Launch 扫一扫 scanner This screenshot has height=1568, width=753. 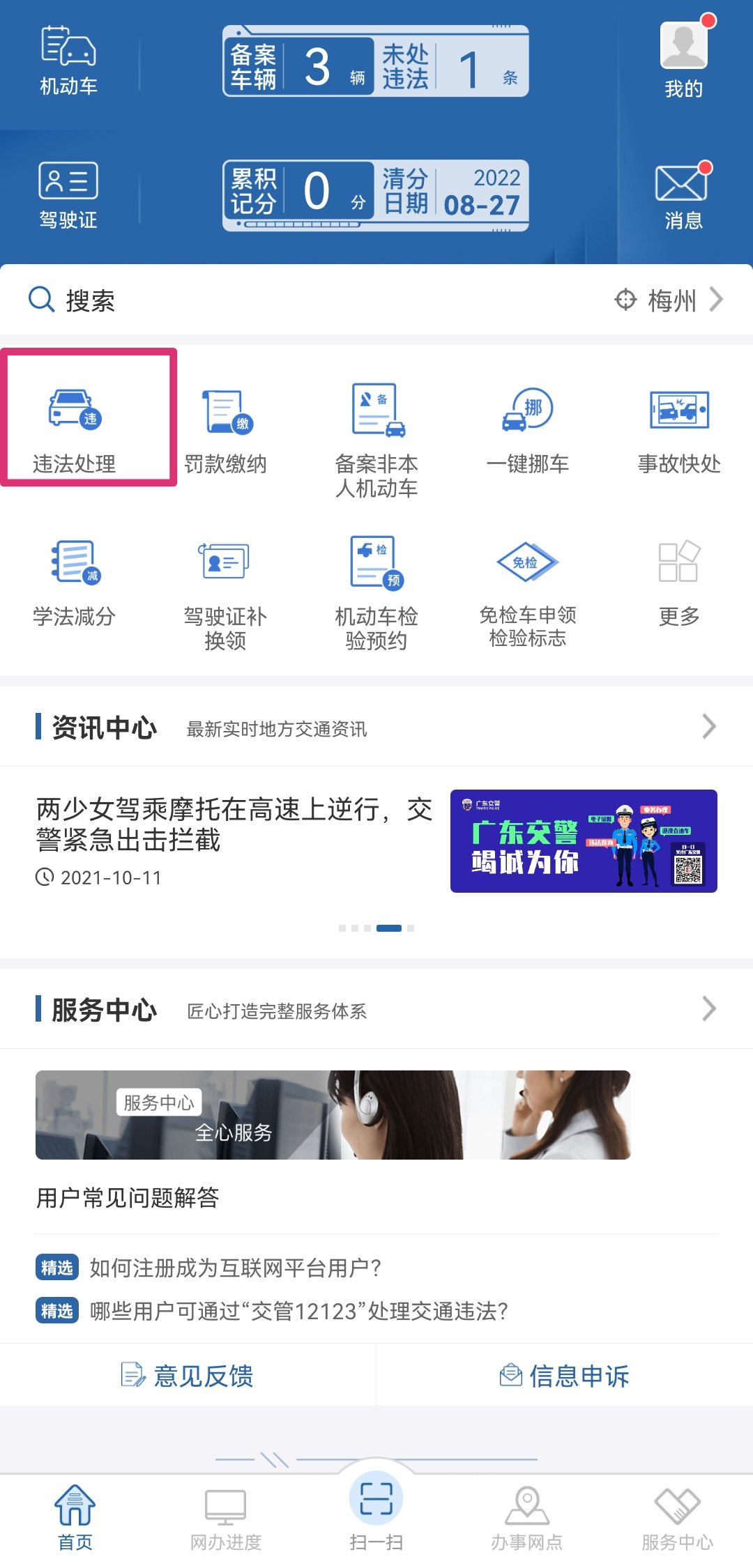[376, 1509]
